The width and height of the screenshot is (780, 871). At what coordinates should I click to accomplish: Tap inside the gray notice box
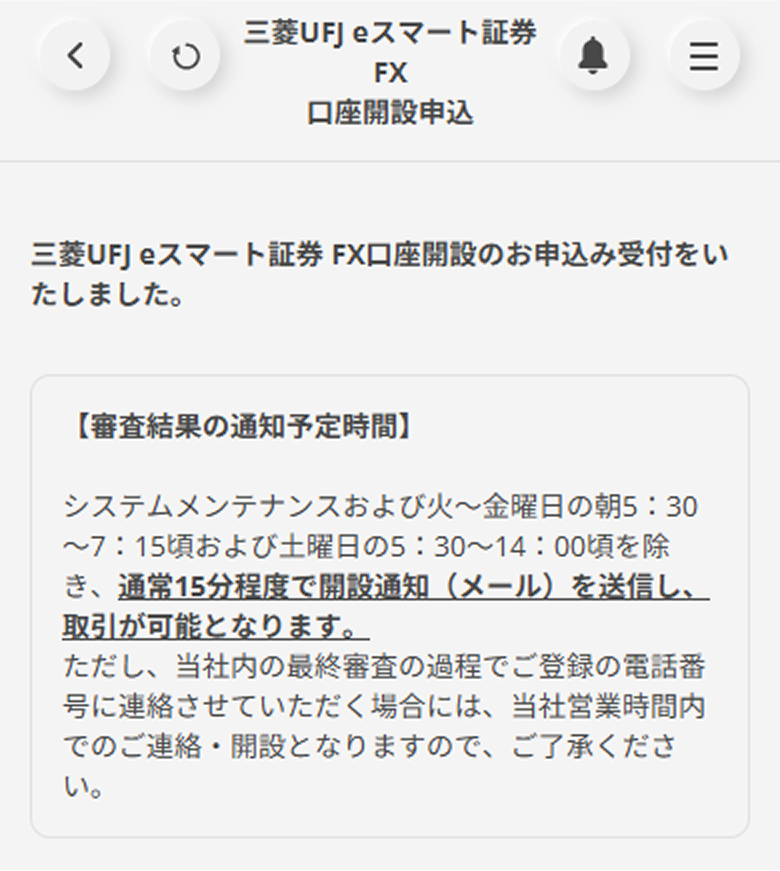tap(390, 600)
